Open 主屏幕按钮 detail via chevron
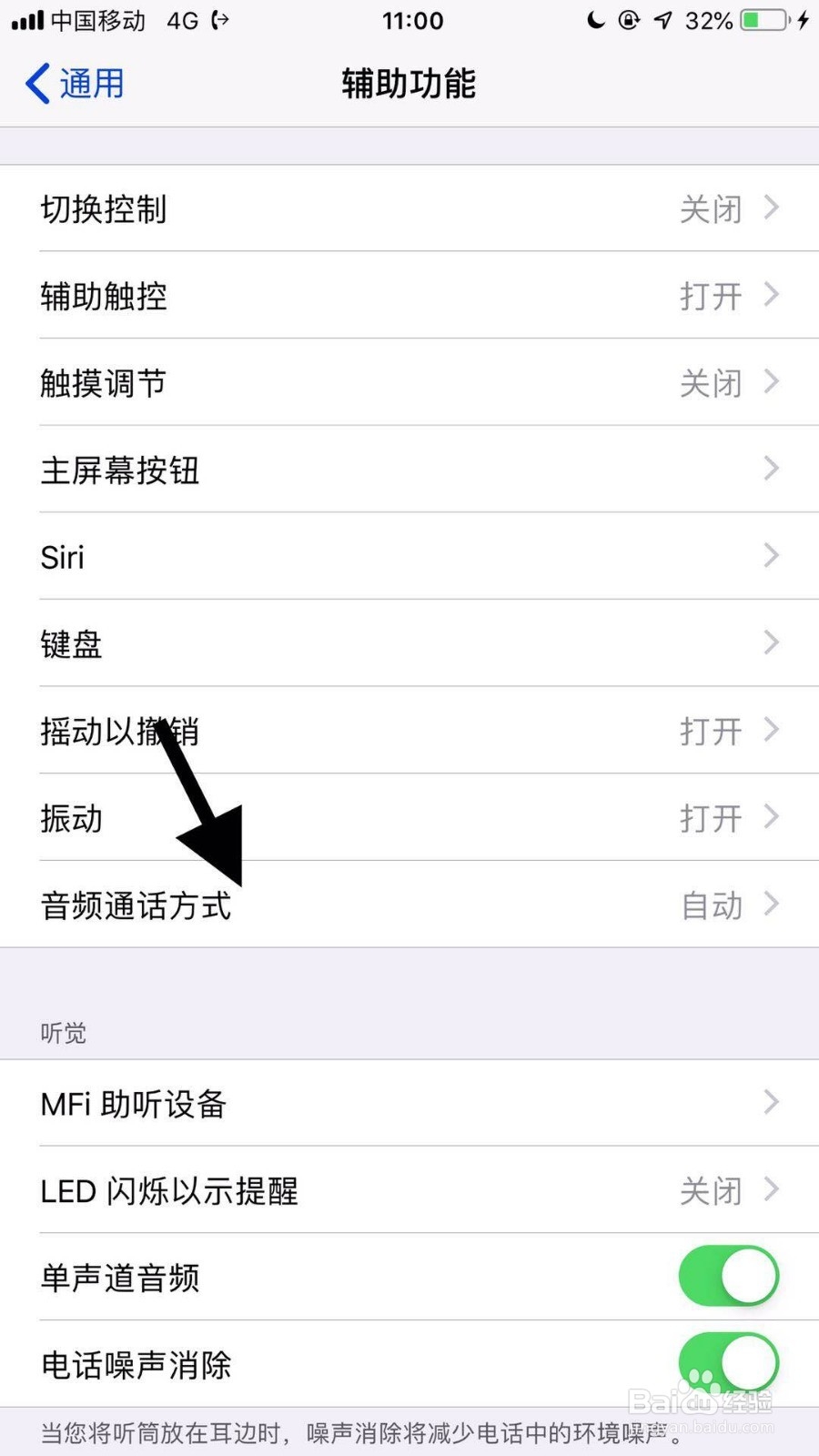The image size is (819, 1456). (x=772, y=470)
